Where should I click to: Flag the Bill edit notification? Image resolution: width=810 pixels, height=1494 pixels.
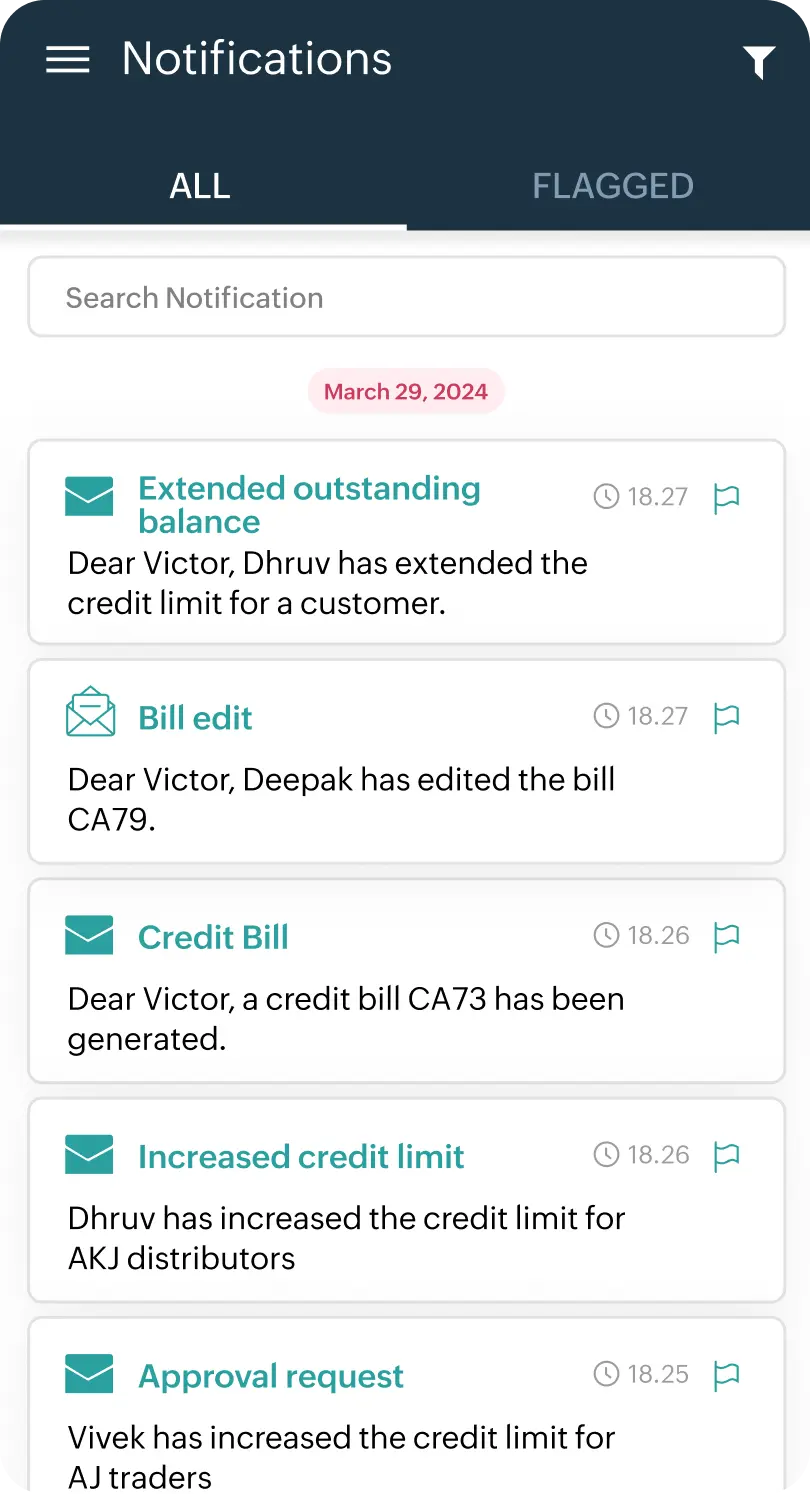[726, 717]
